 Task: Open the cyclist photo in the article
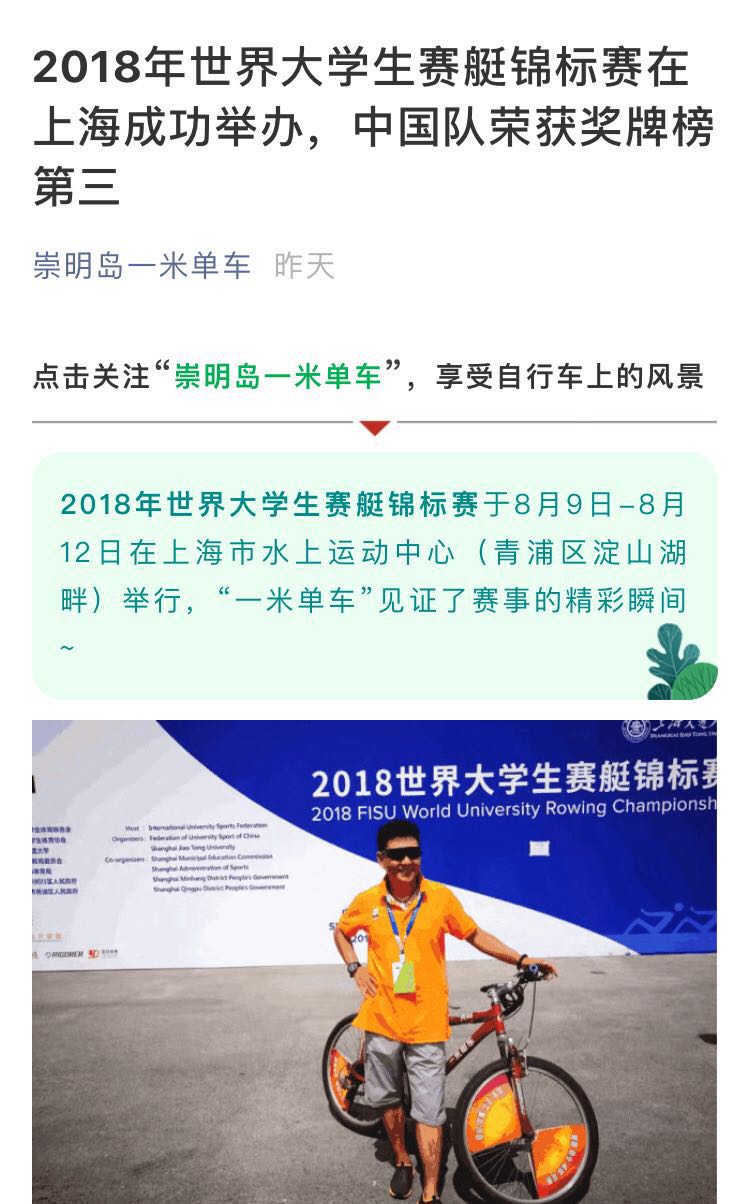374,960
